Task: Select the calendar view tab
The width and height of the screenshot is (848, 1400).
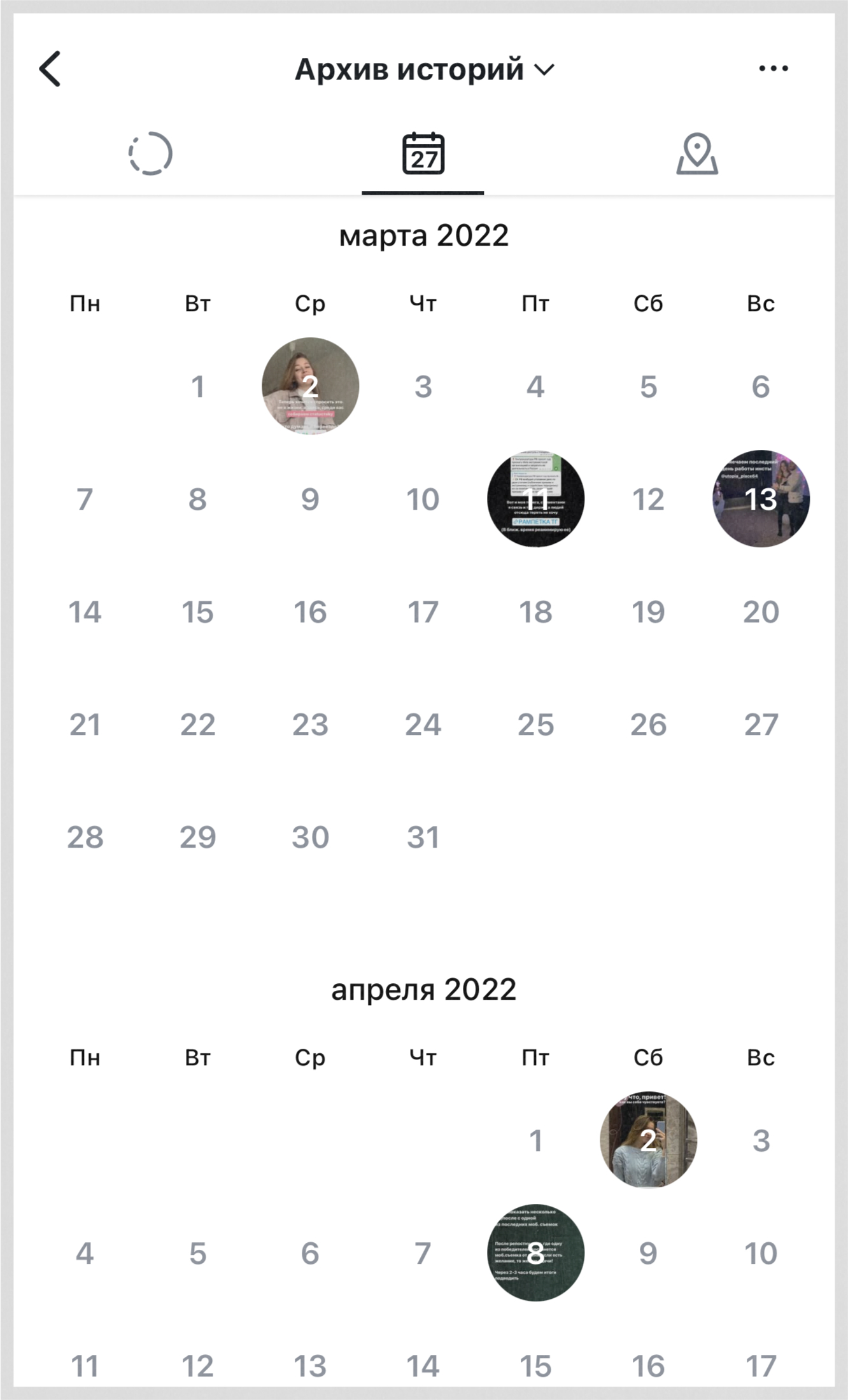Action: (423, 154)
